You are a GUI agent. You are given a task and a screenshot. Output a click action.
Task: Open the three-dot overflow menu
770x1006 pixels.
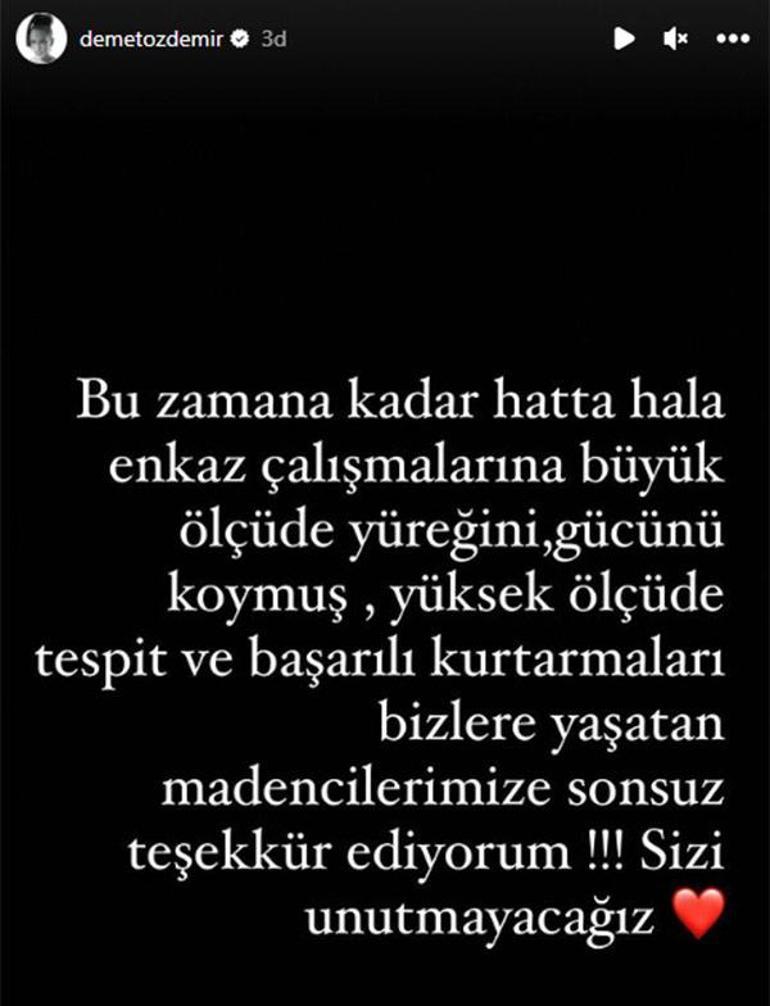click(733, 40)
